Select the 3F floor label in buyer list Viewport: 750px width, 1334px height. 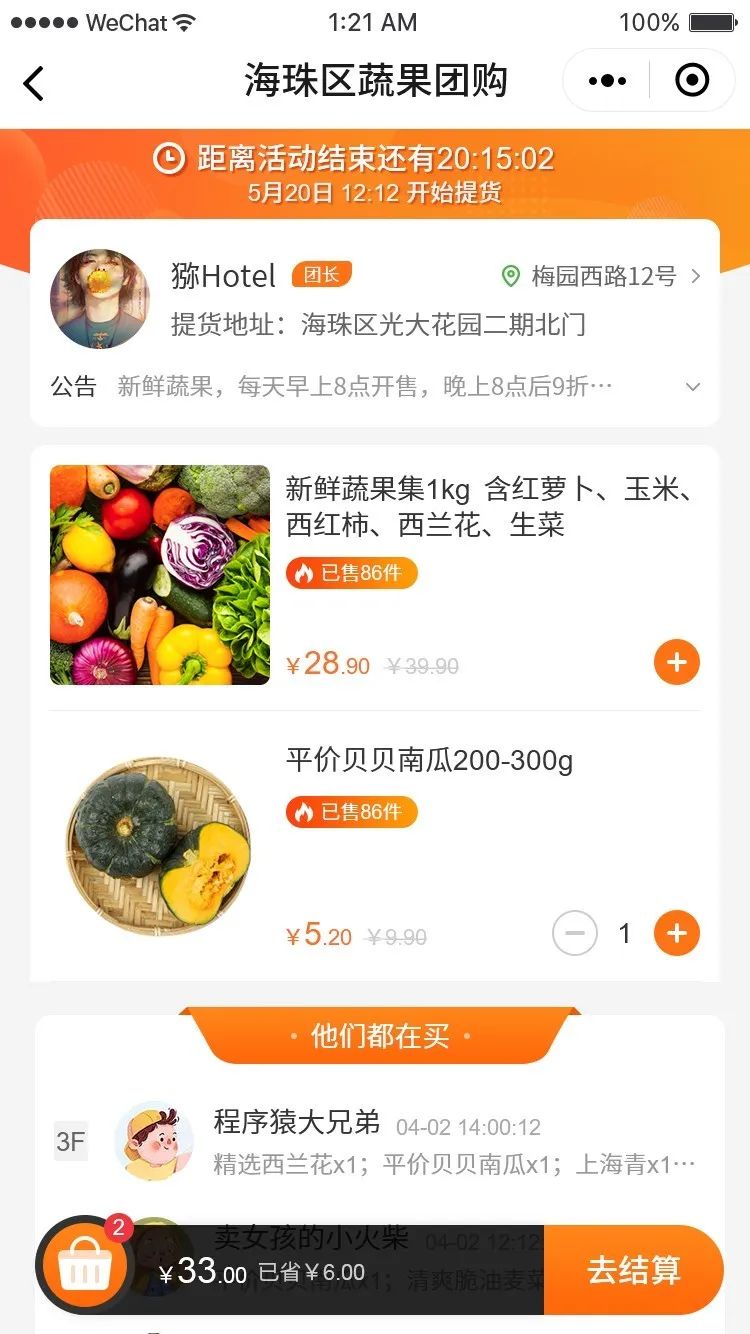click(x=70, y=1140)
